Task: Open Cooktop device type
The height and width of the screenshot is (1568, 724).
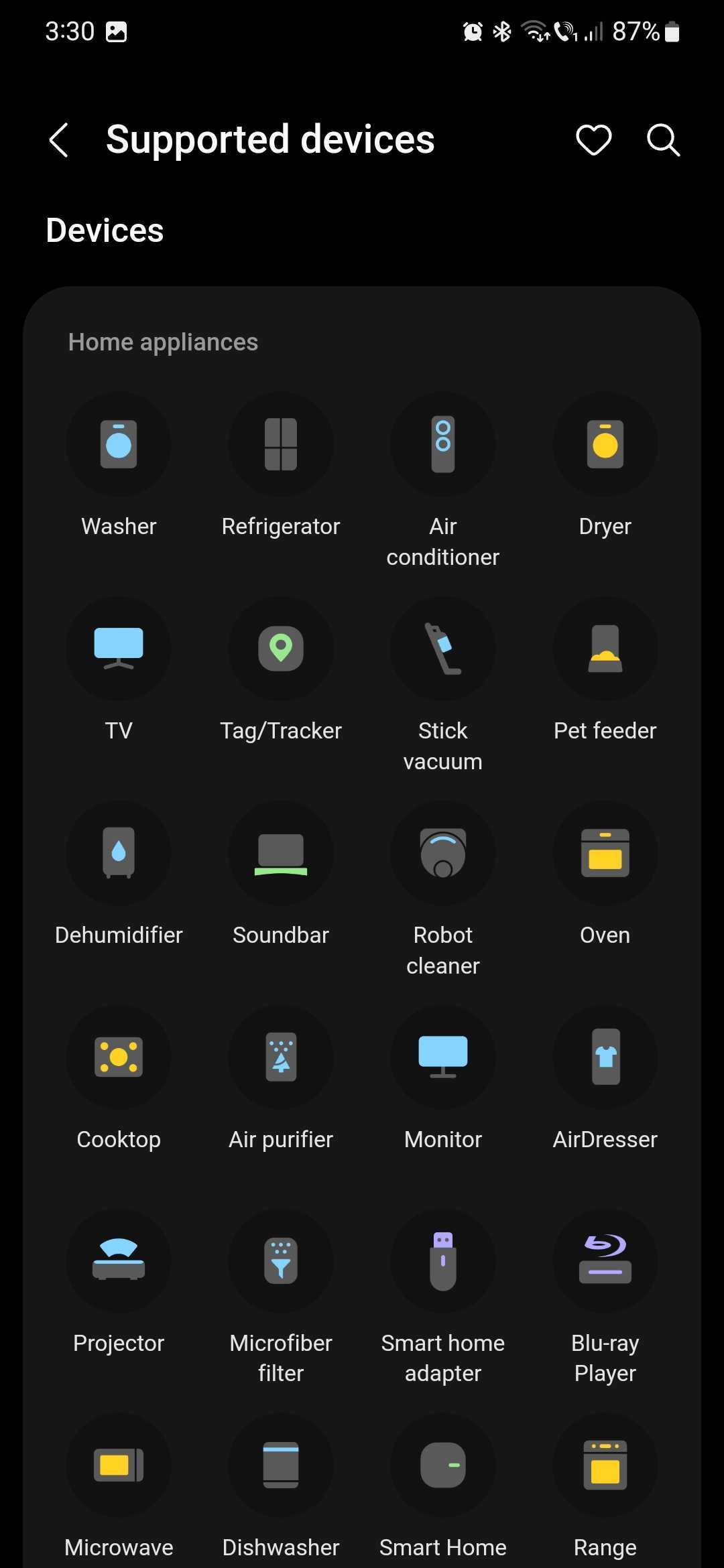Action: pyautogui.click(x=119, y=1057)
